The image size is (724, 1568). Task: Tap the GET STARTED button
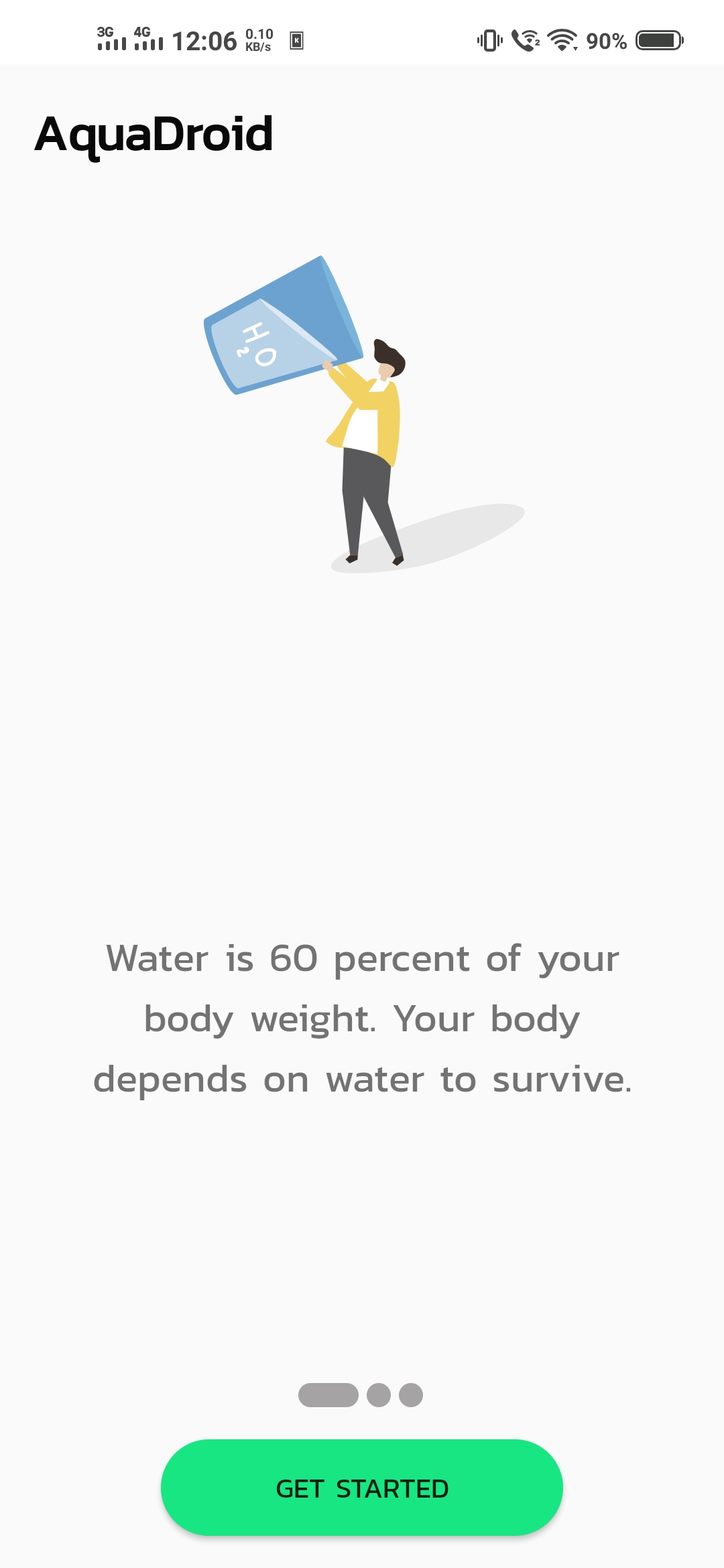[362, 1488]
